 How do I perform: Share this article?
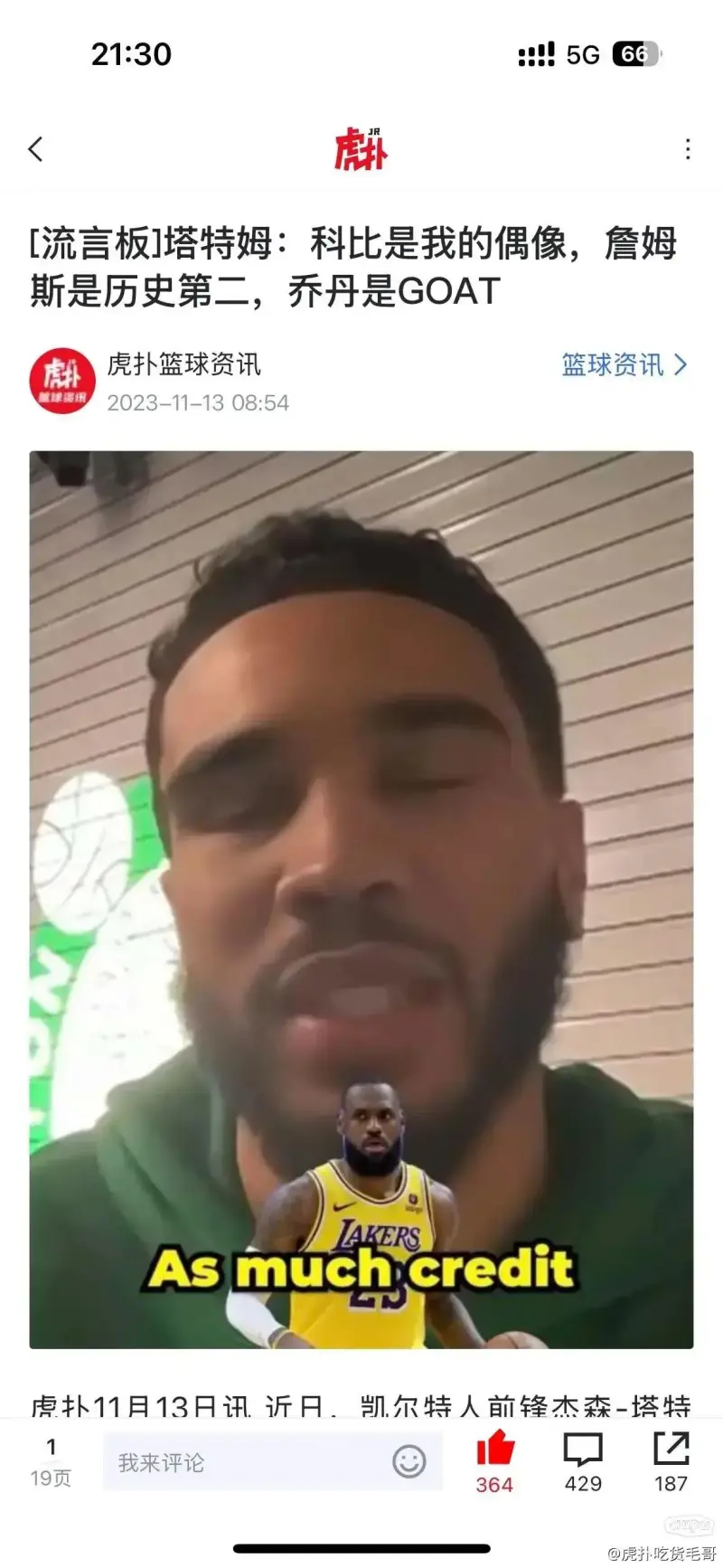pyautogui.click(x=671, y=1461)
